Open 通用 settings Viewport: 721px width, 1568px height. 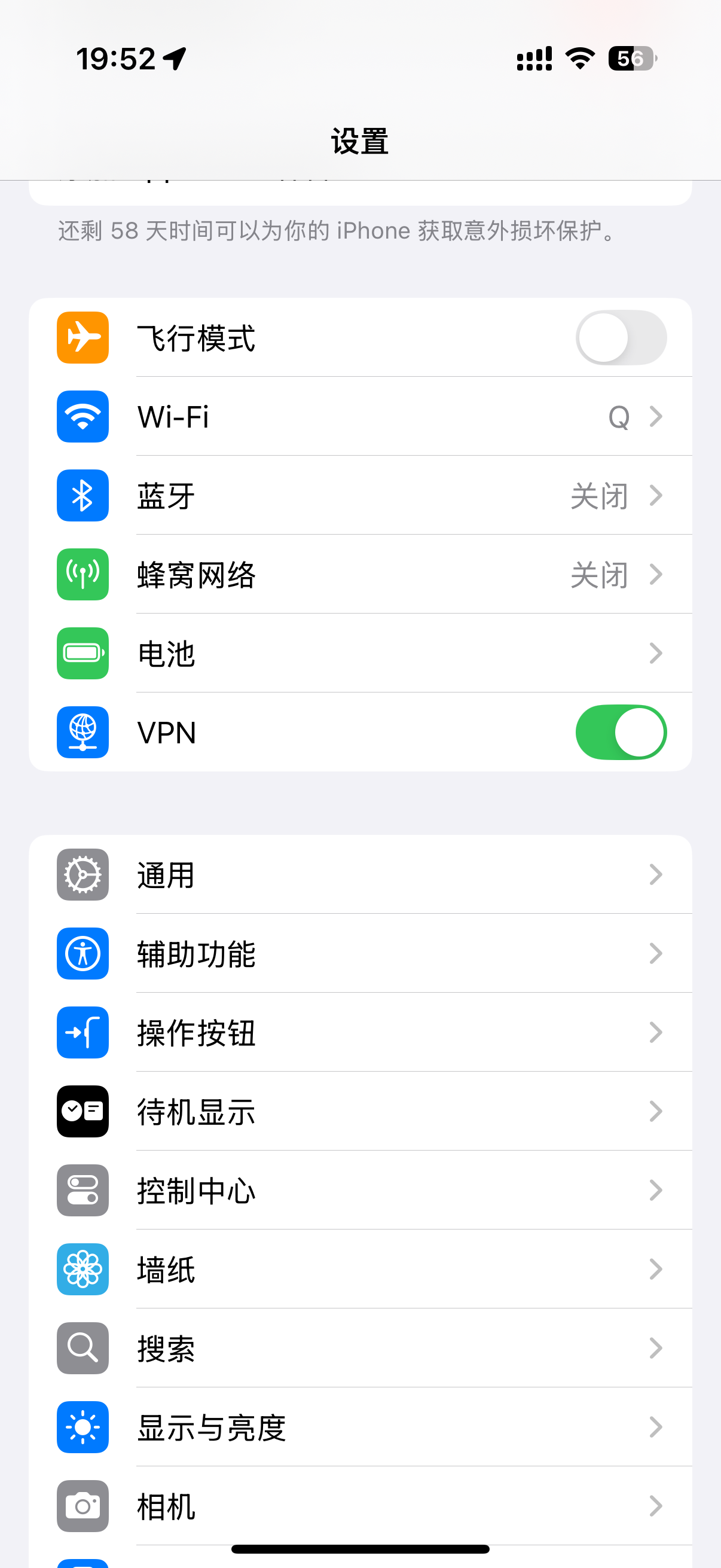pos(360,875)
